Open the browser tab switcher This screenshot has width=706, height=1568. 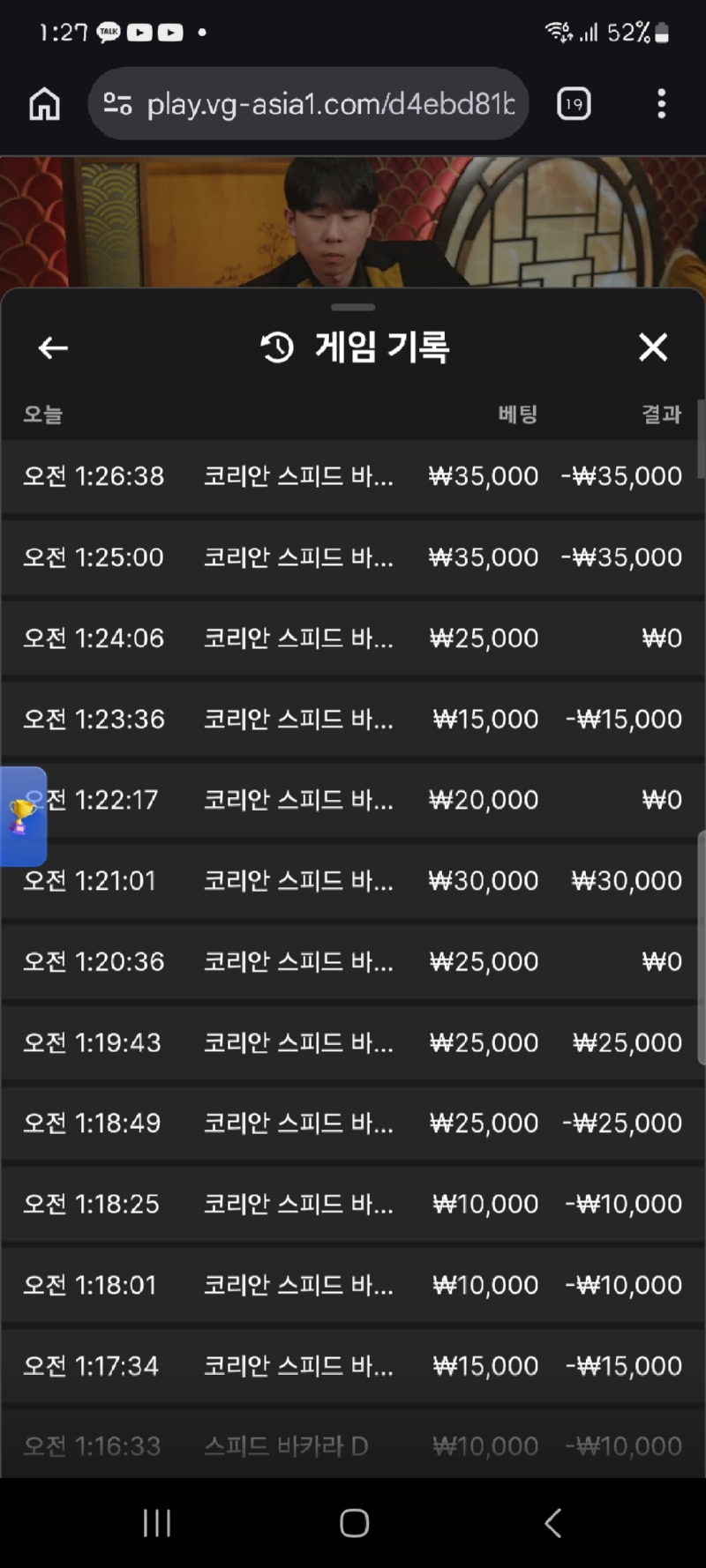(x=574, y=104)
